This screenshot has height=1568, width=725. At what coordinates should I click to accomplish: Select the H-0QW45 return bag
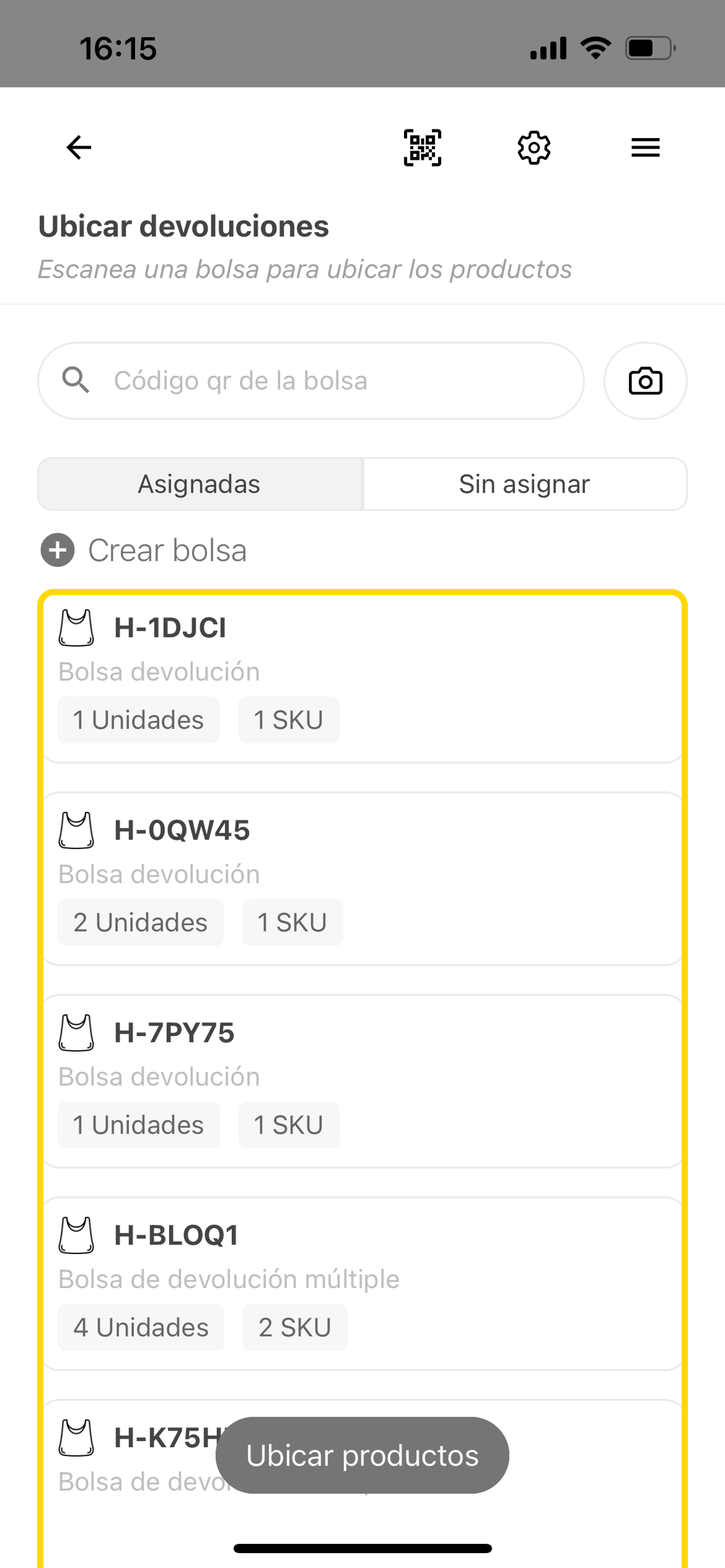pyautogui.click(x=362, y=878)
